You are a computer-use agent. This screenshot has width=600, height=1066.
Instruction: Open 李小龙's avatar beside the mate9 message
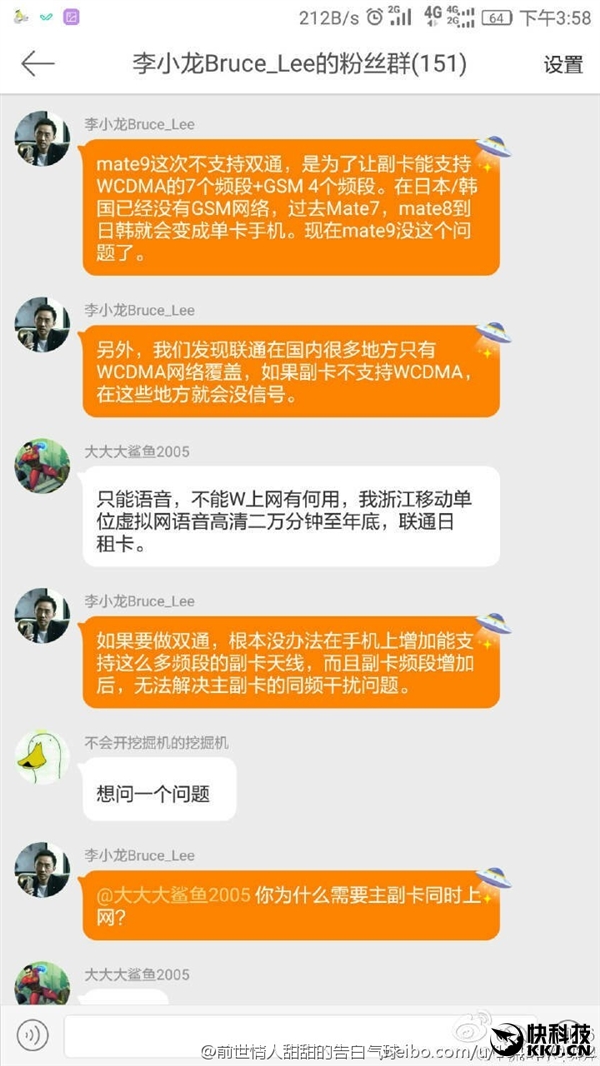(x=42, y=139)
